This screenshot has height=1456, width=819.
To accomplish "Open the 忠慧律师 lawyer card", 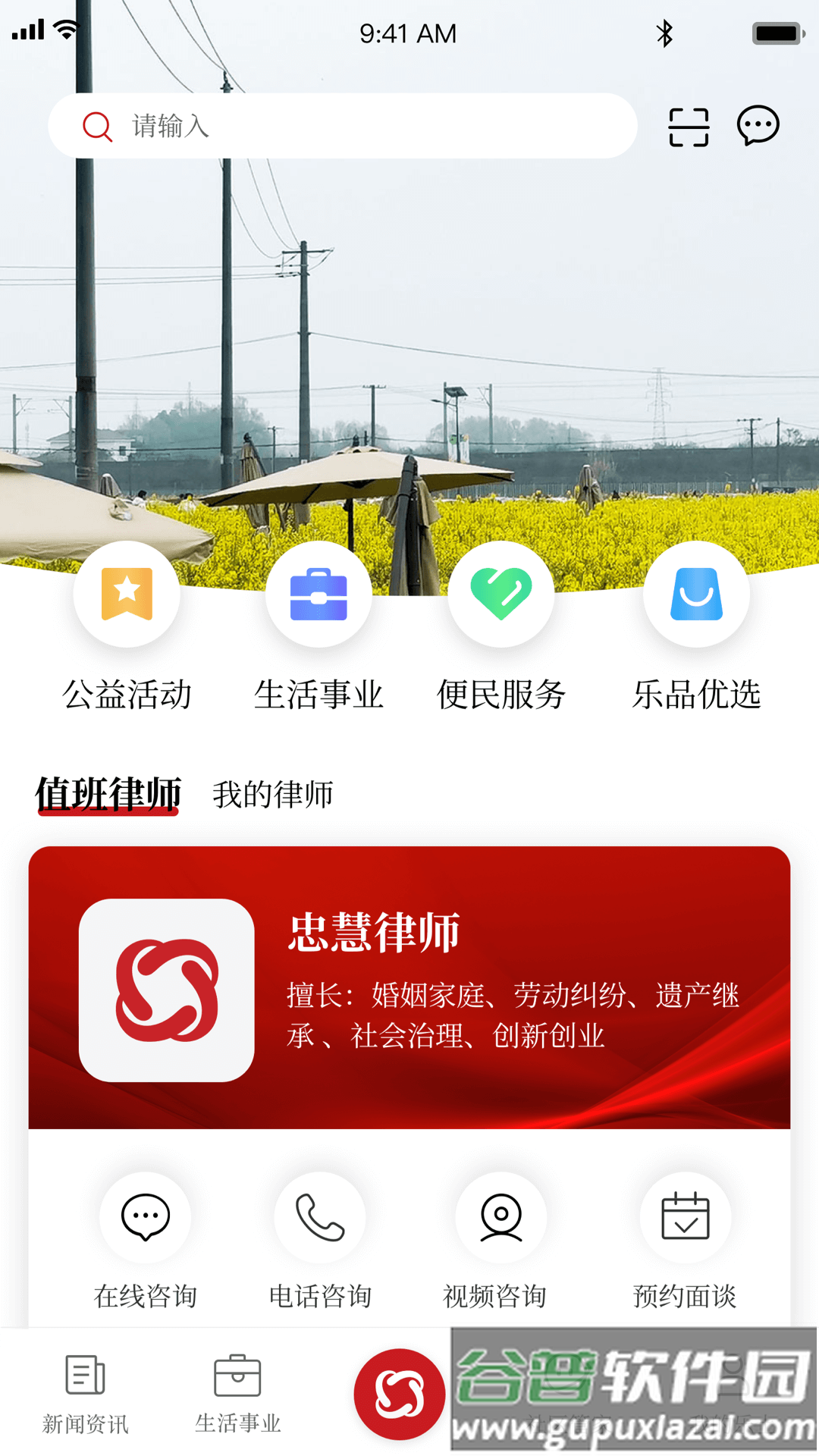I will pos(409,987).
